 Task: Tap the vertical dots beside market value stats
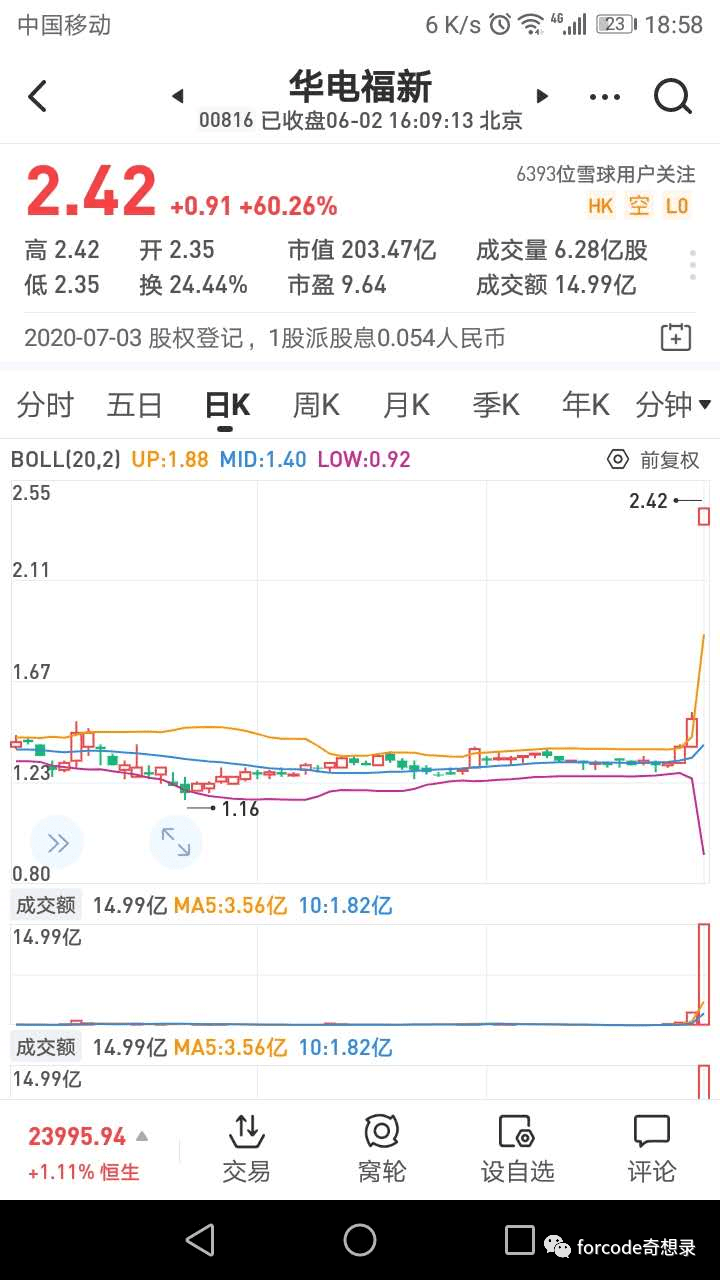tap(692, 264)
